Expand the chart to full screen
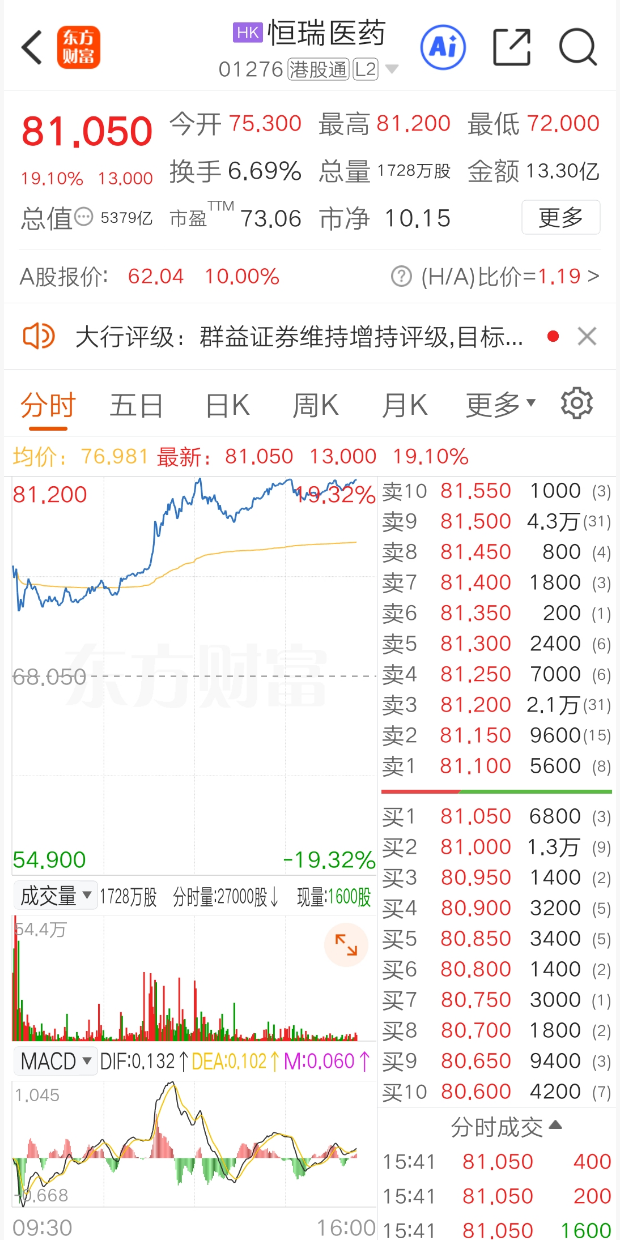 tap(346, 945)
